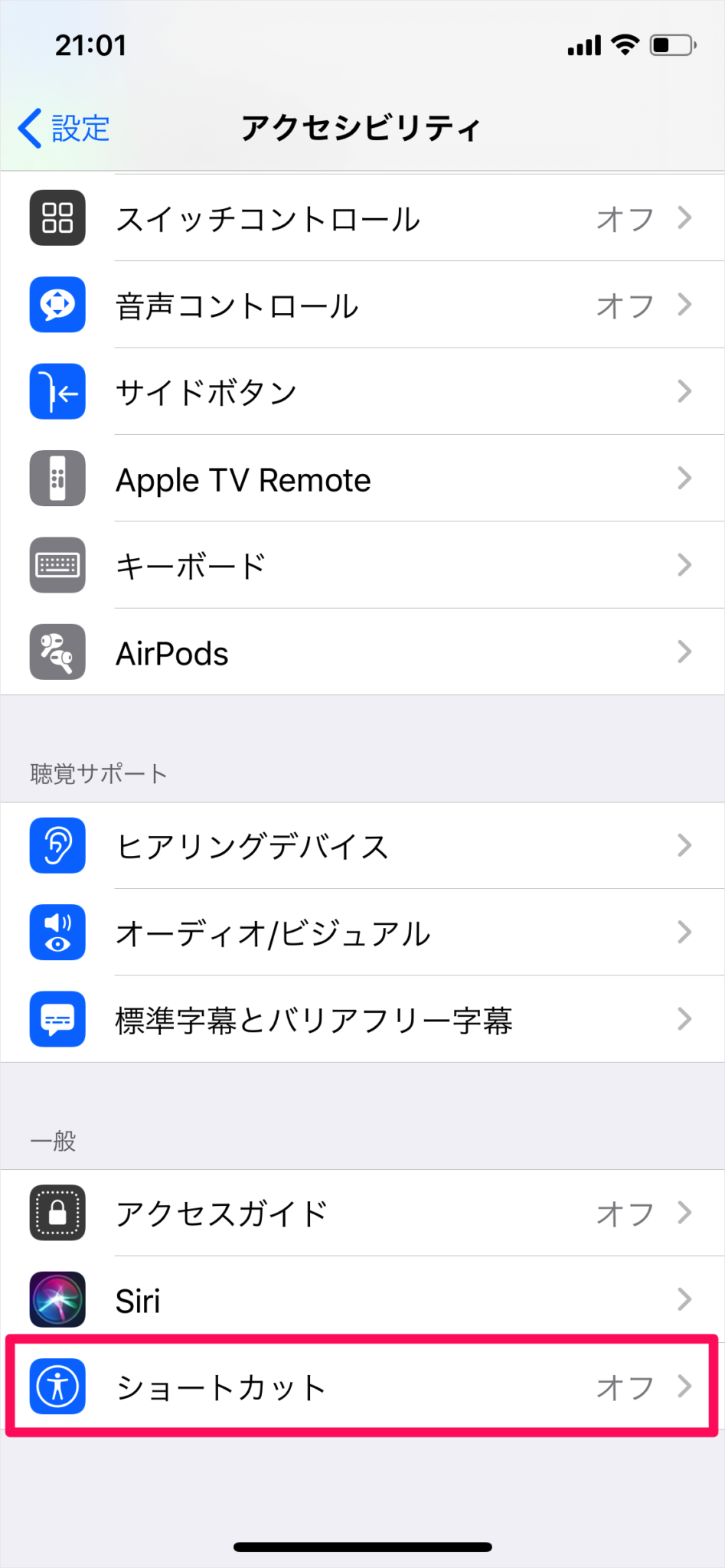Click the AirPods icon

[x=57, y=652]
